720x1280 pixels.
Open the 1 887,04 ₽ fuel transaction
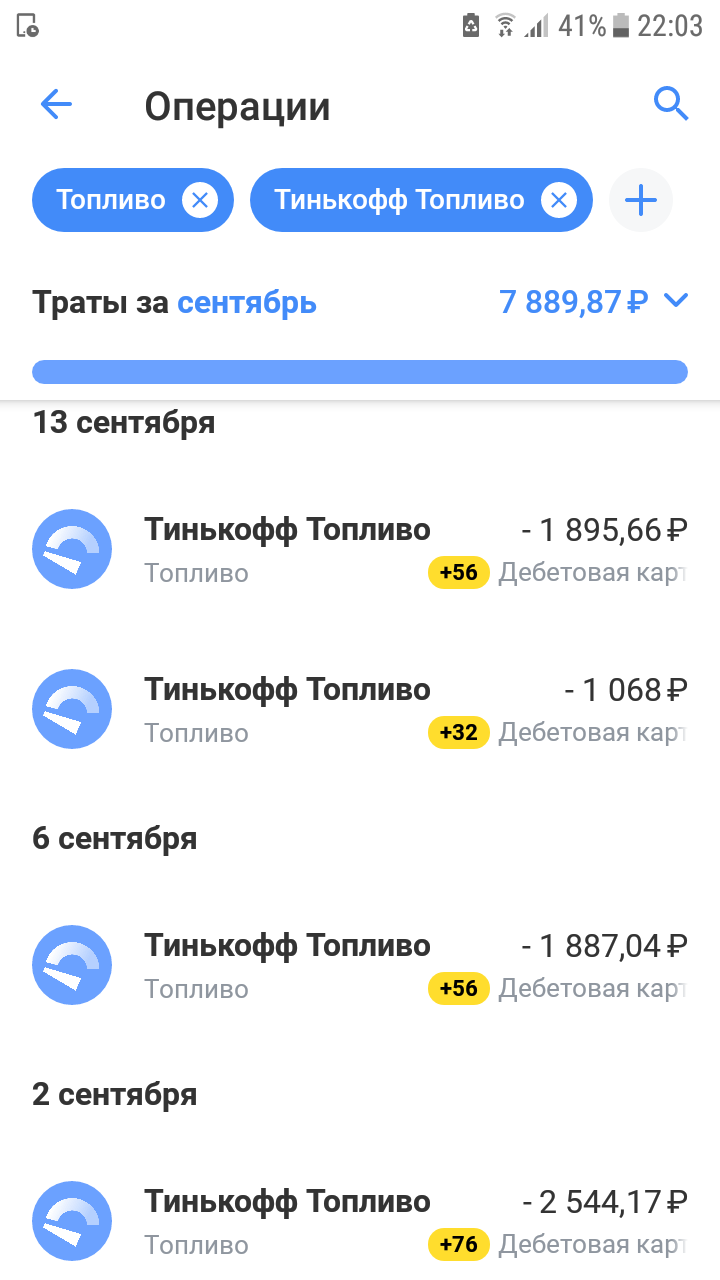[360, 965]
